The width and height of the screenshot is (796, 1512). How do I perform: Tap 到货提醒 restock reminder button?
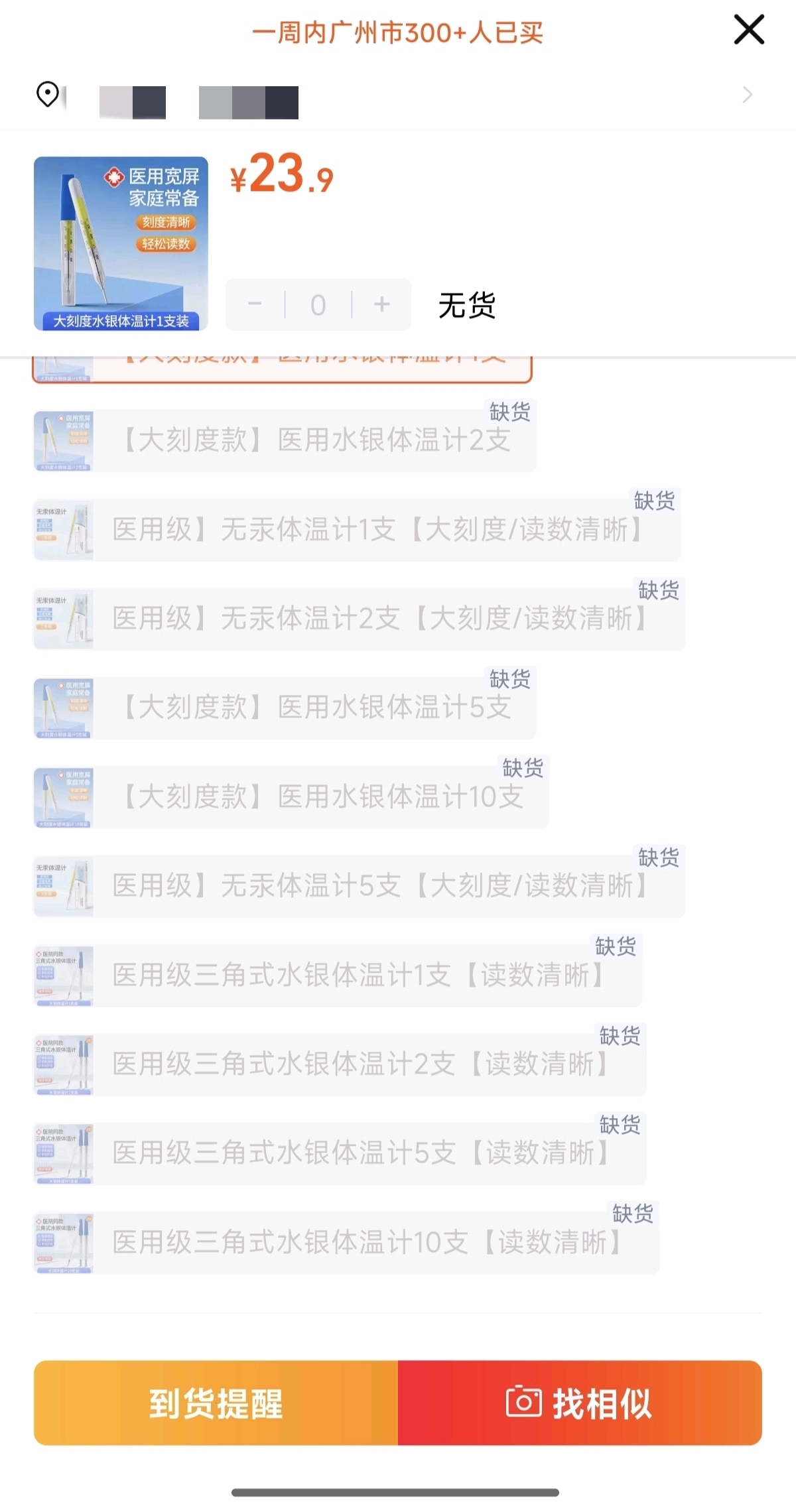point(216,1403)
